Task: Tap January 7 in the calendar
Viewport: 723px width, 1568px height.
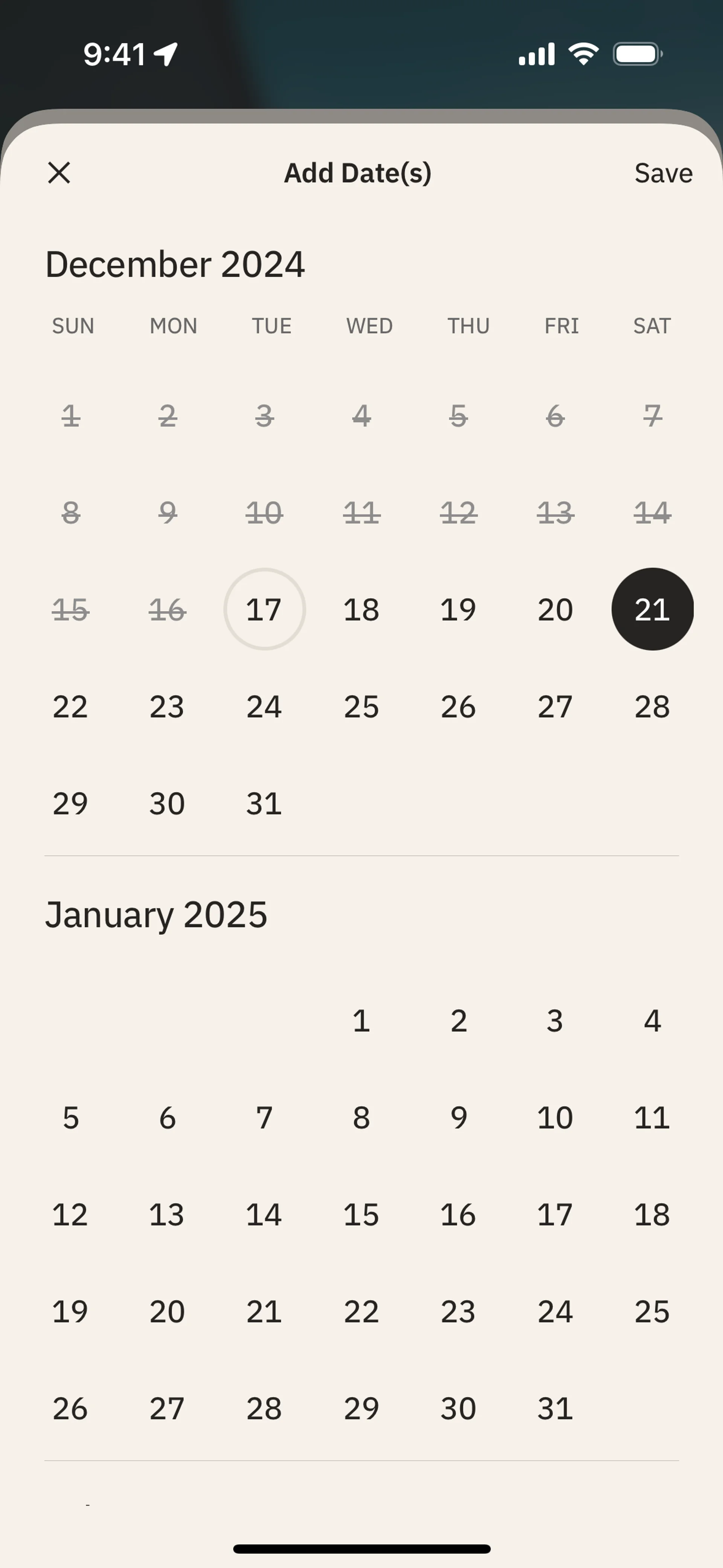Action: (264, 1117)
